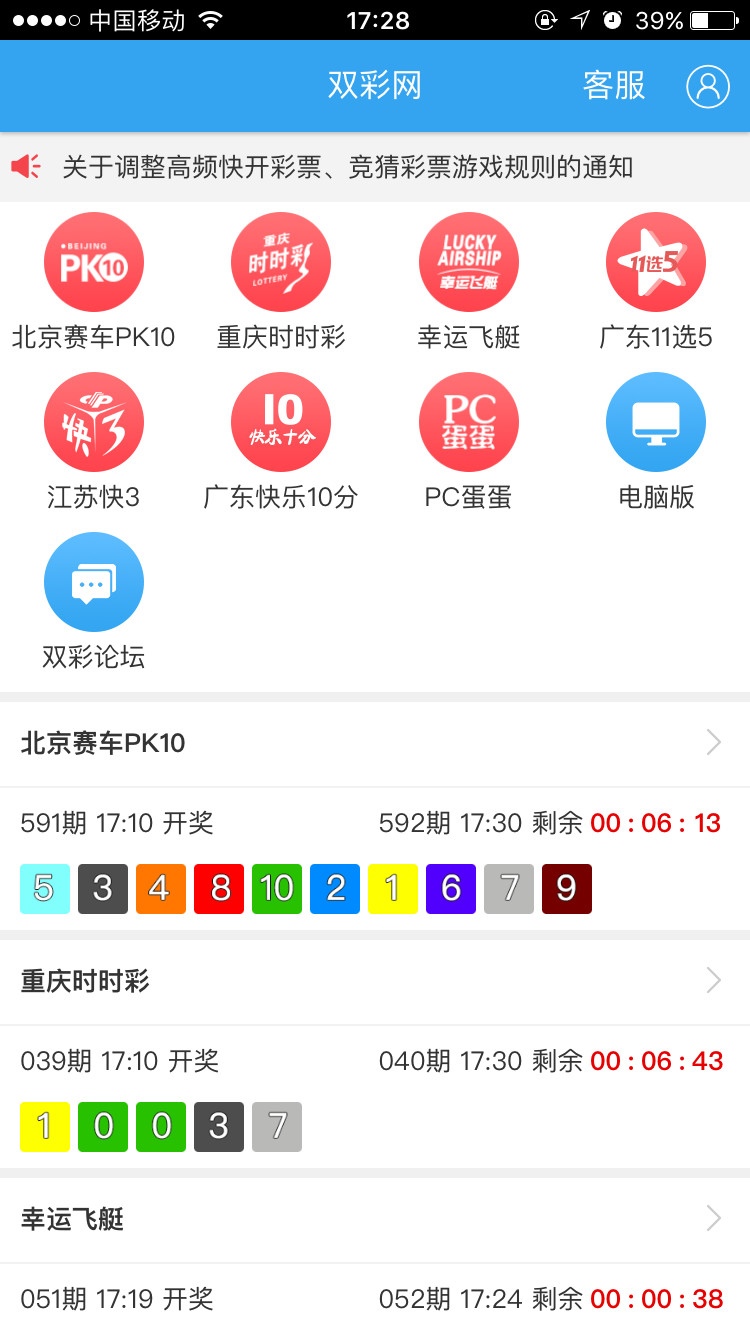
Task: Open 北京赛车PK10 game icon
Action: pos(94,263)
